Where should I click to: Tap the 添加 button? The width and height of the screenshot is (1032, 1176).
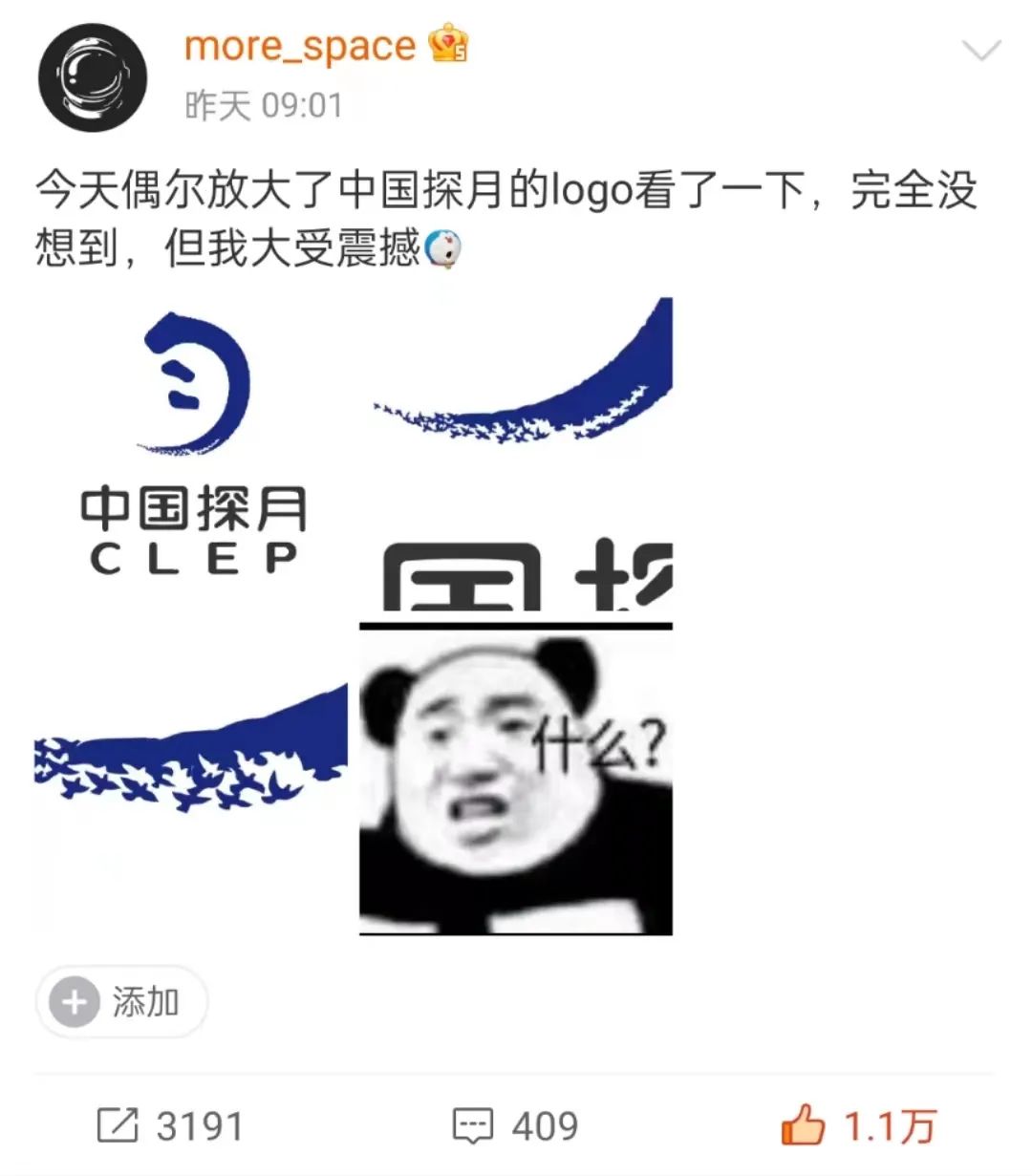click(x=121, y=1002)
